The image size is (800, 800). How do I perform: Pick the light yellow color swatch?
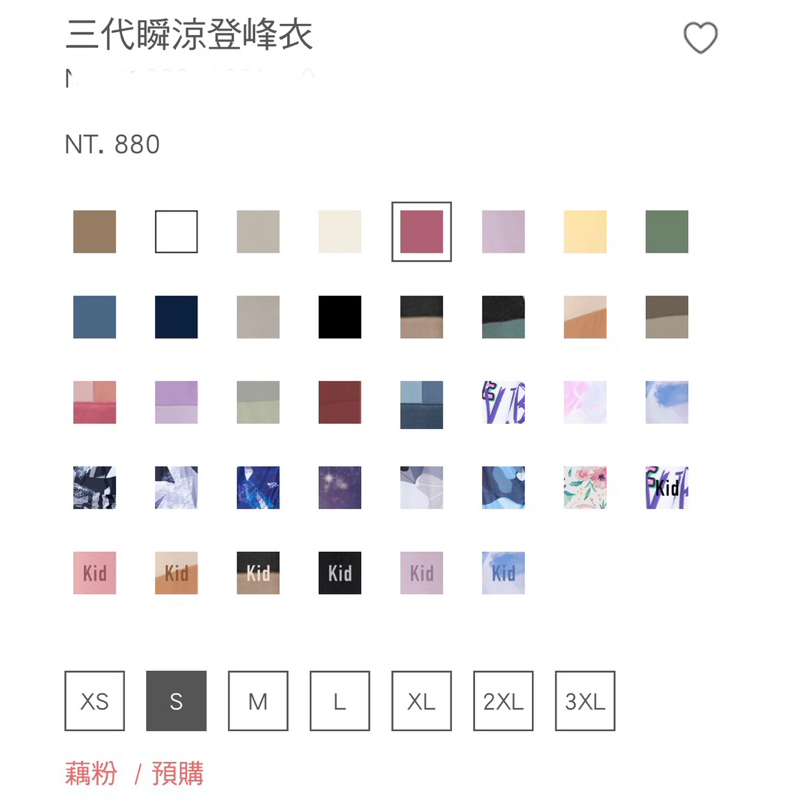(585, 232)
